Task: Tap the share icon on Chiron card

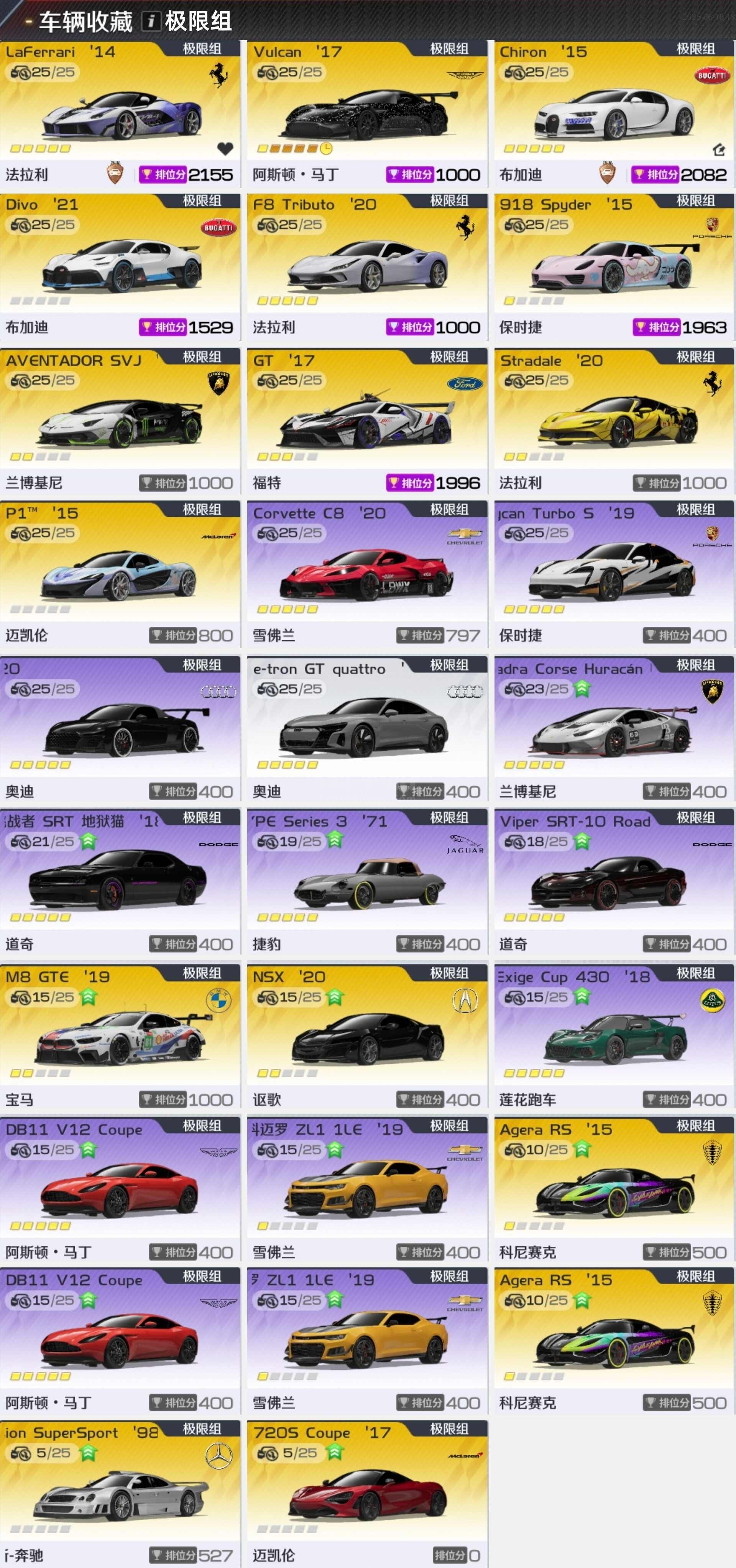Action: [x=719, y=149]
